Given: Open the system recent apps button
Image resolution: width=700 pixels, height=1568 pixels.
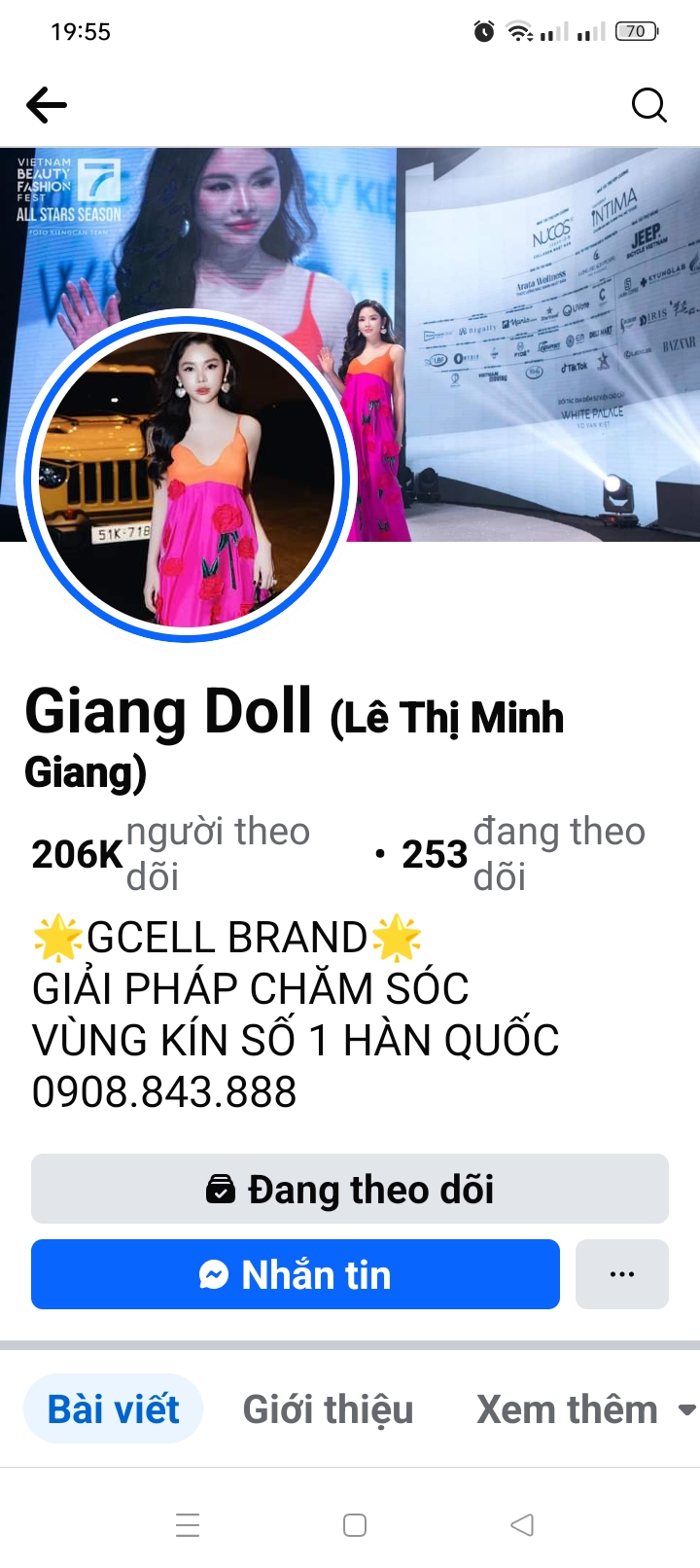Looking at the screenshot, I should [x=188, y=1525].
